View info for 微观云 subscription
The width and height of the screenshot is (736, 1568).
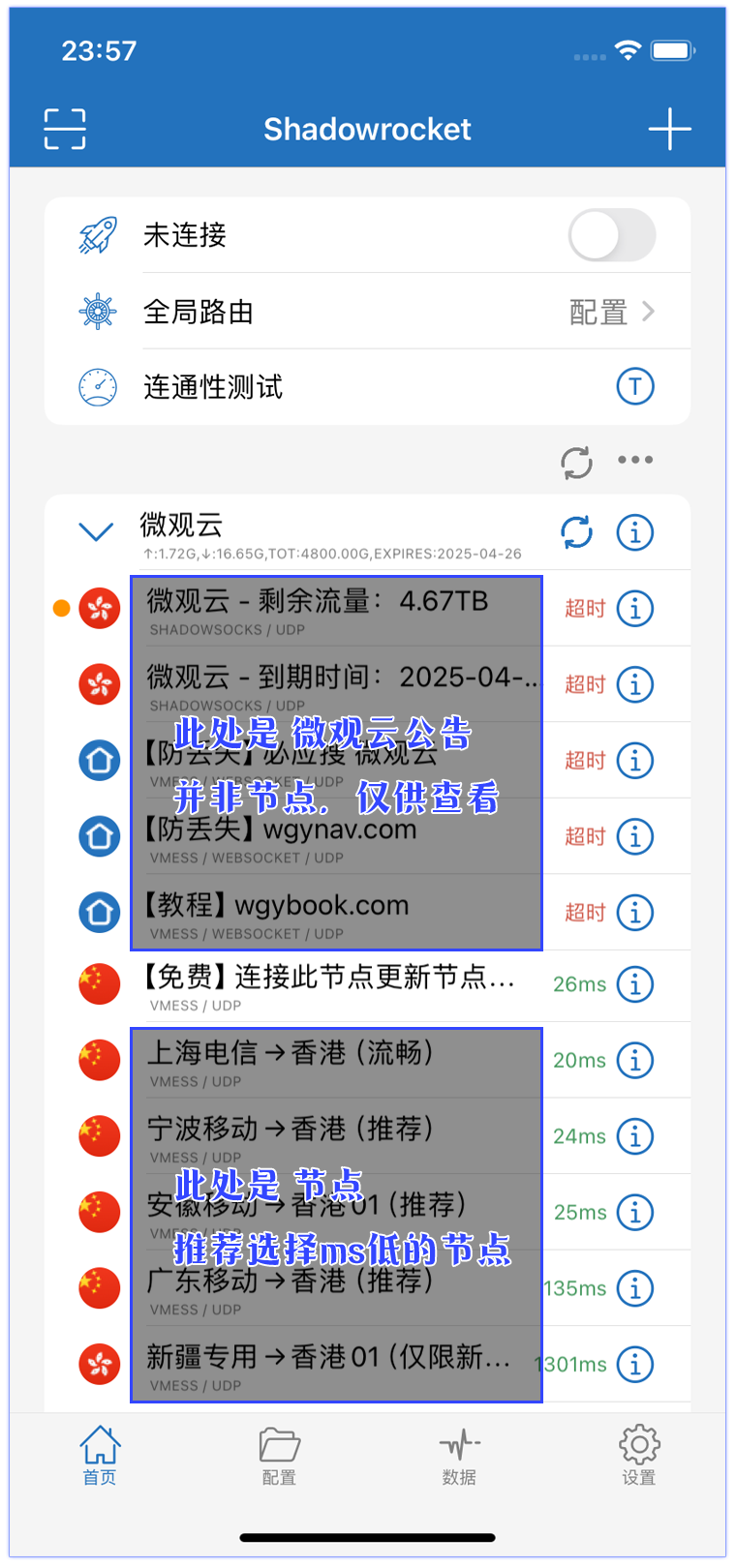634,531
